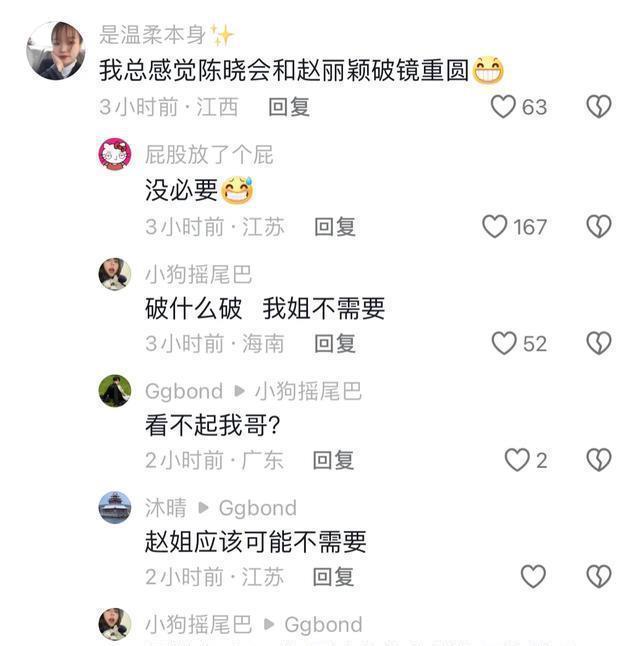This screenshot has height=646, width=640.
Task: Reply to the comment 破什么破 我姐不需要
Action: tap(335, 344)
